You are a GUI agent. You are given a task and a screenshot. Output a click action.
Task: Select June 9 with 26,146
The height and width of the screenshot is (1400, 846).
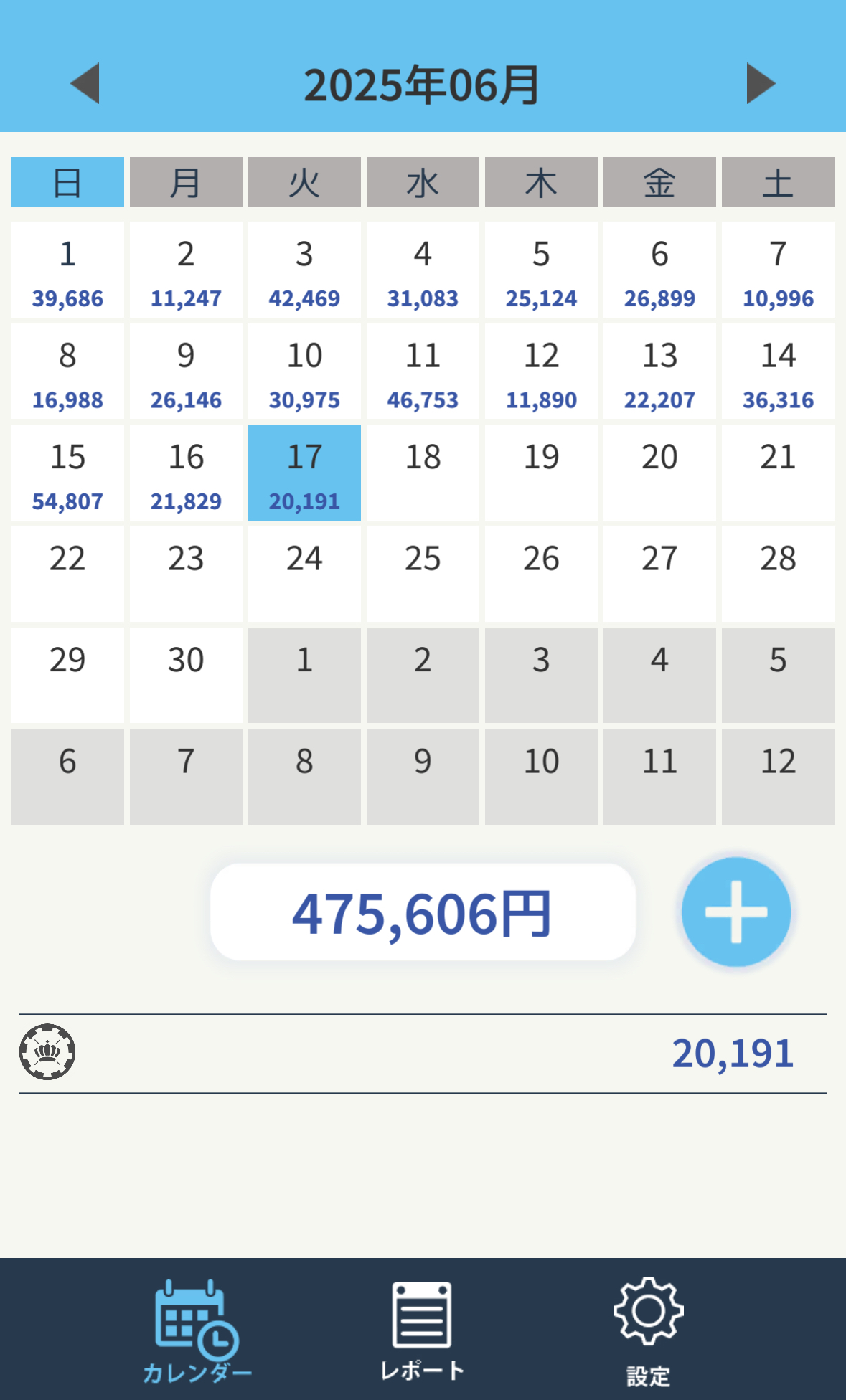click(186, 371)
